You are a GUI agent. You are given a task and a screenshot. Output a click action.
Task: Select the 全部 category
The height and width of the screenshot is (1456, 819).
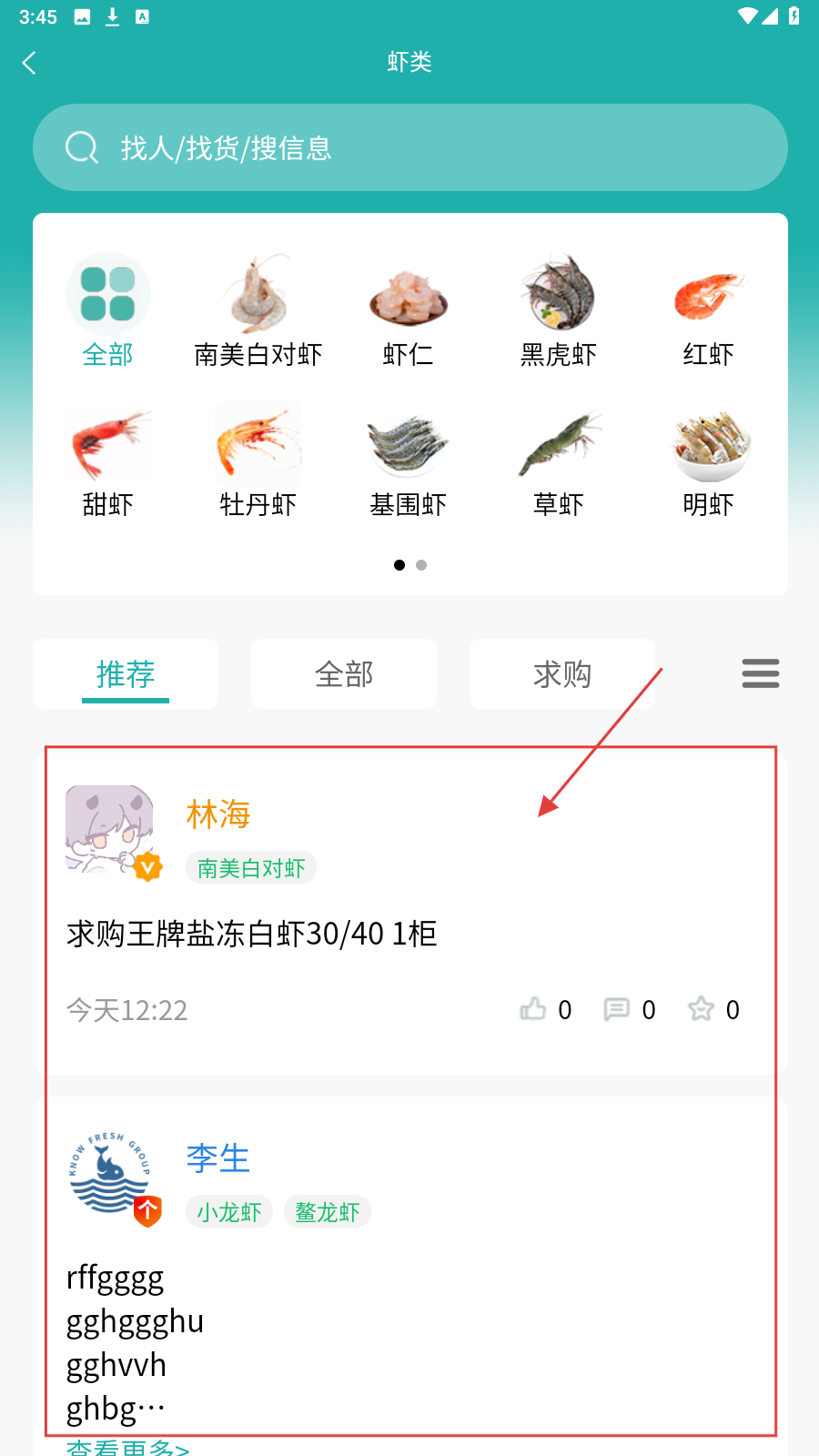107,311
